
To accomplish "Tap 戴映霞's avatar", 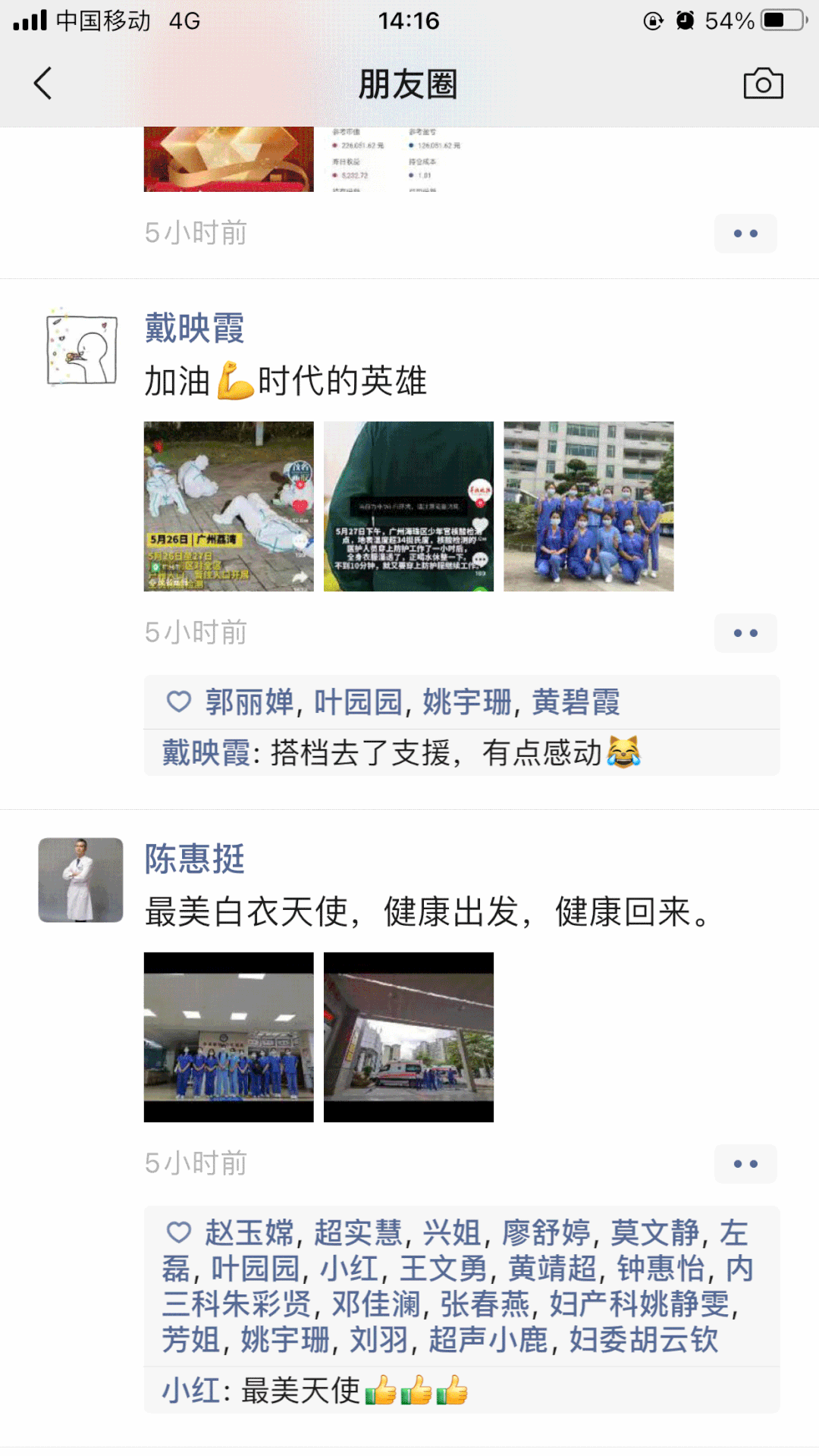I will point(81,349).
